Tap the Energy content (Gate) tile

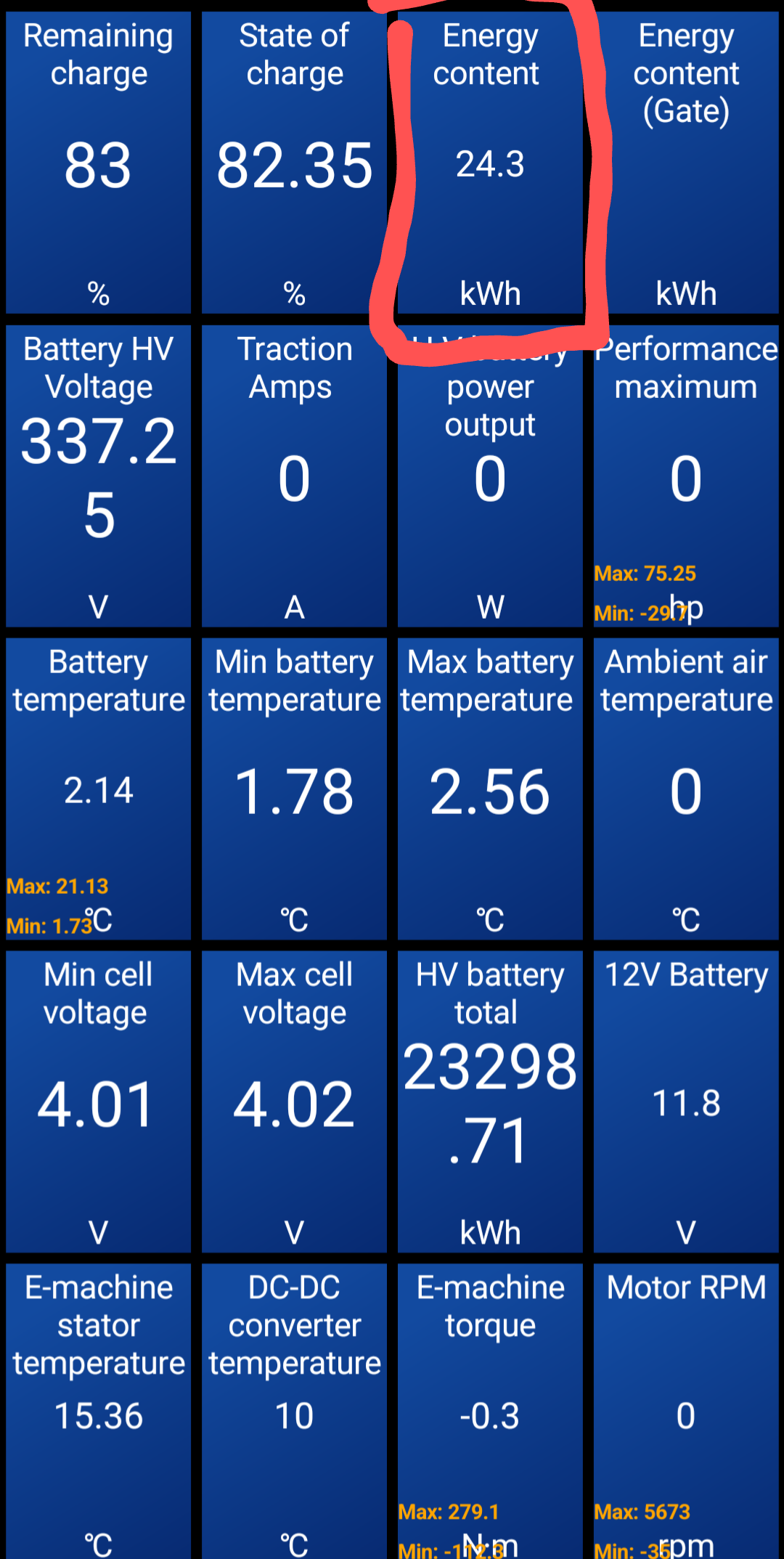686,163
